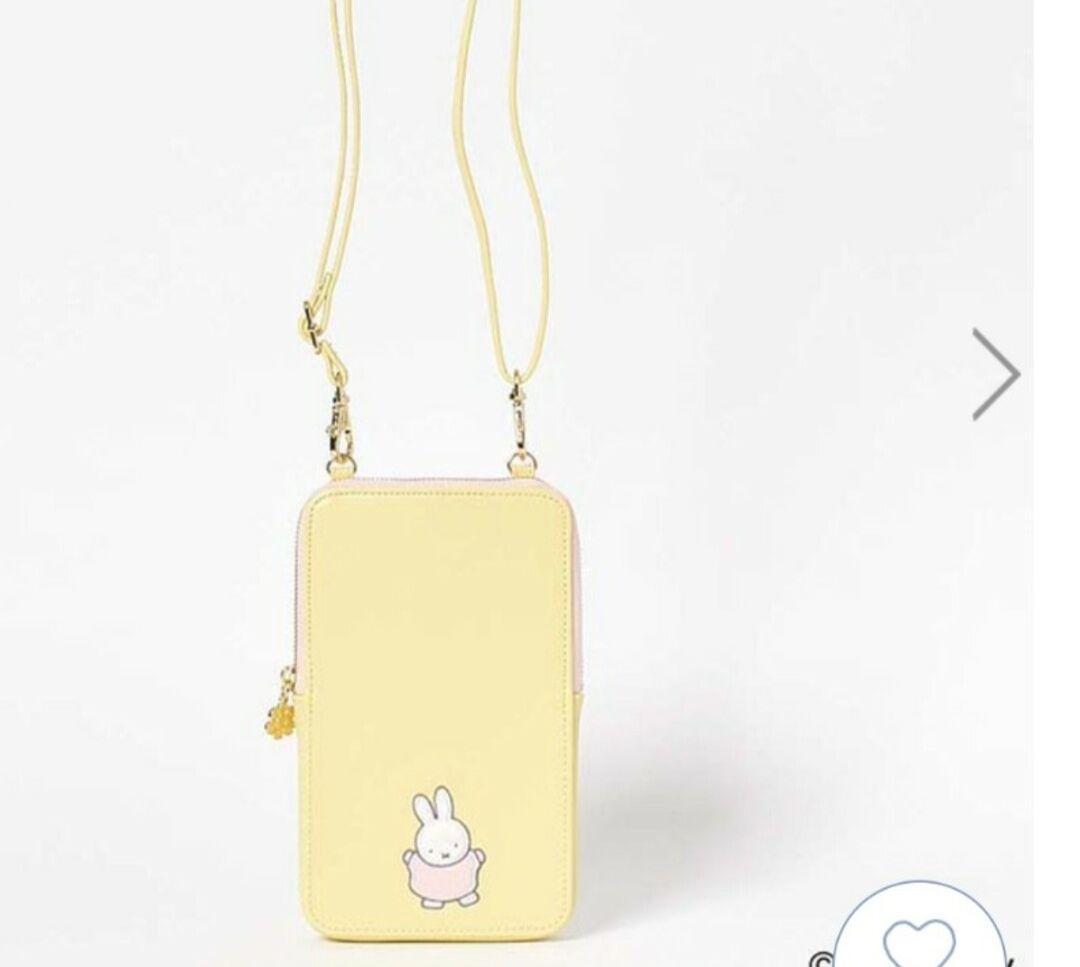Show the next product image
This screenshot has width=1080, height=967.
click(x=996, y=374)
